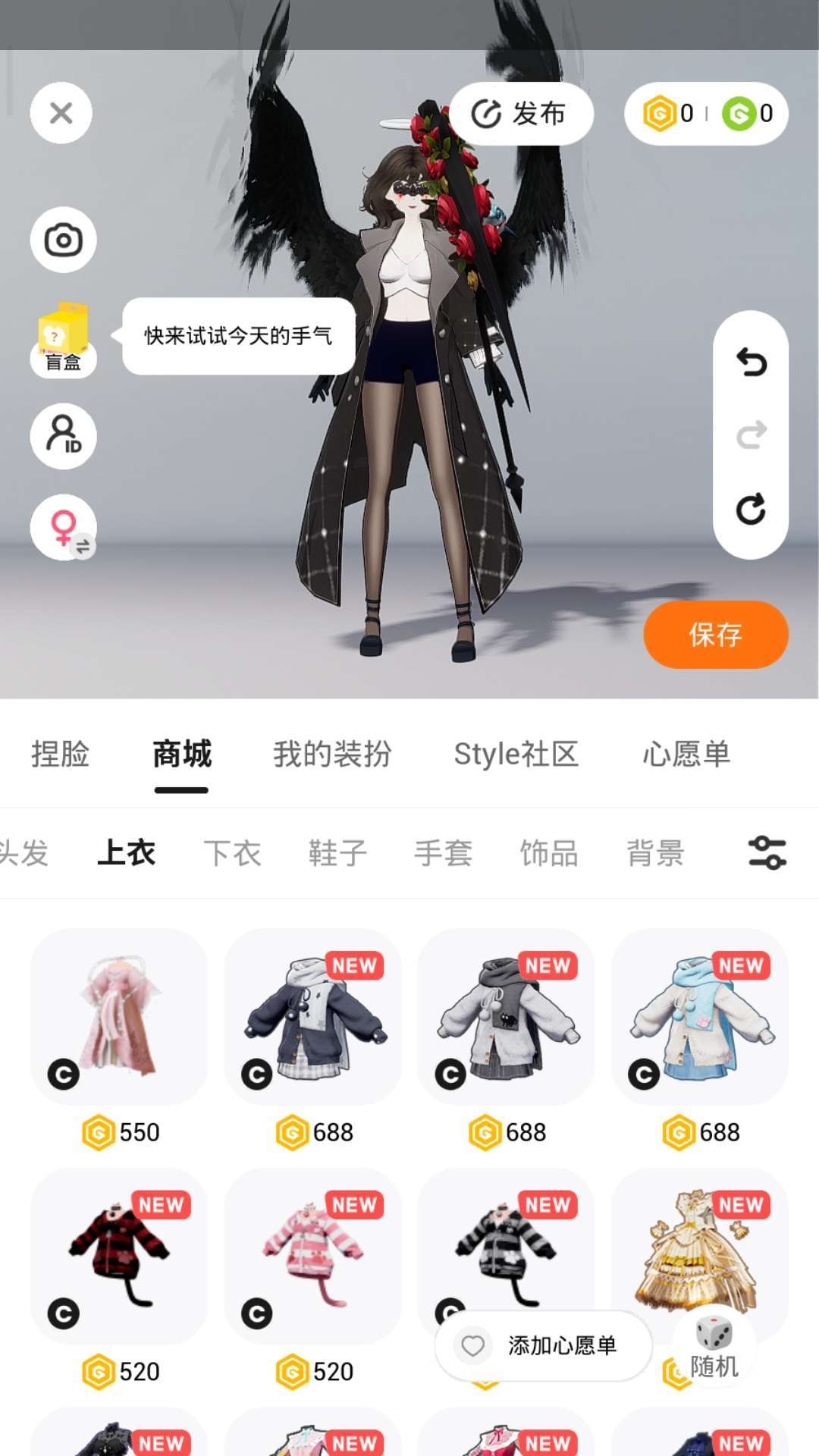
Task: Switch avatar gender
Action: (x=63, y=527)
